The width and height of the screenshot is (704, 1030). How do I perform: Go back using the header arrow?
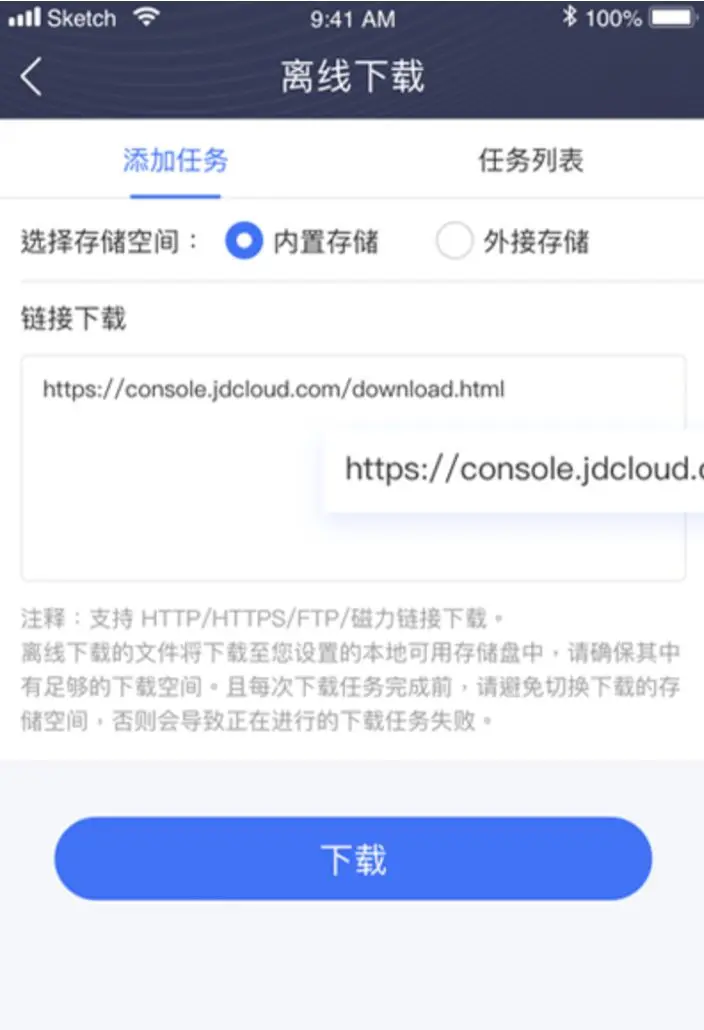[x=32, y=77]
